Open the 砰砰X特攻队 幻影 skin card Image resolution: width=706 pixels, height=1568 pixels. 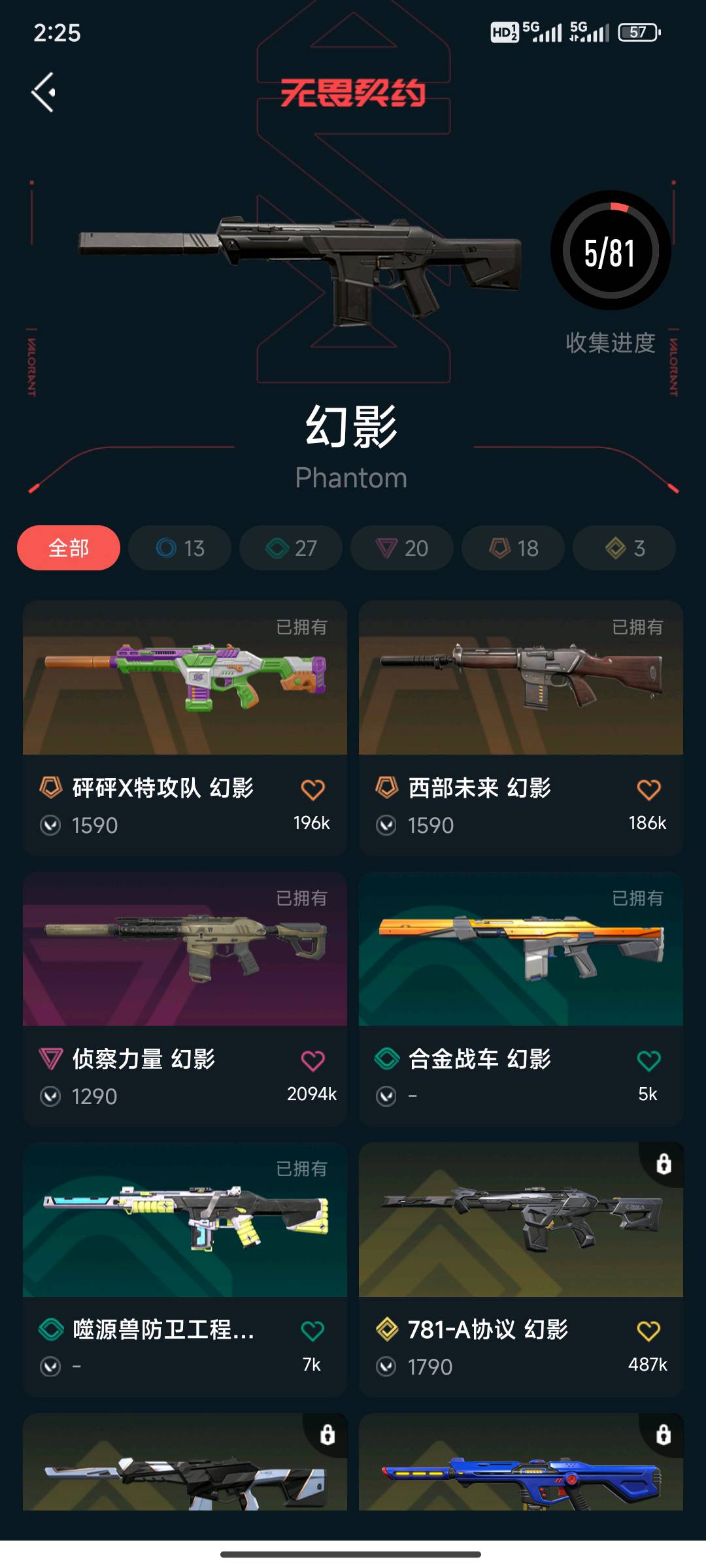click(184, 679)
